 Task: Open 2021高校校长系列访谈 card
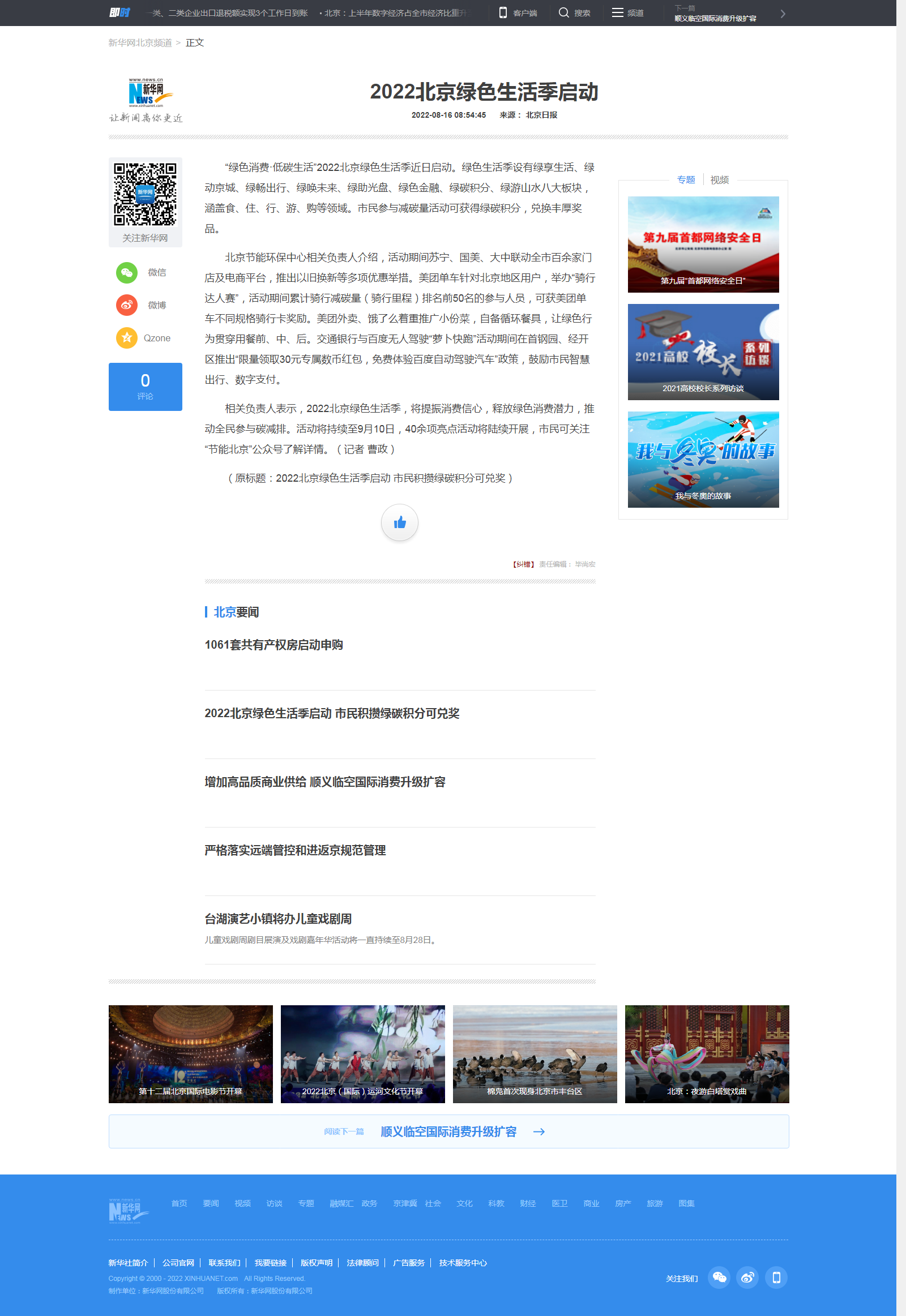703,352
